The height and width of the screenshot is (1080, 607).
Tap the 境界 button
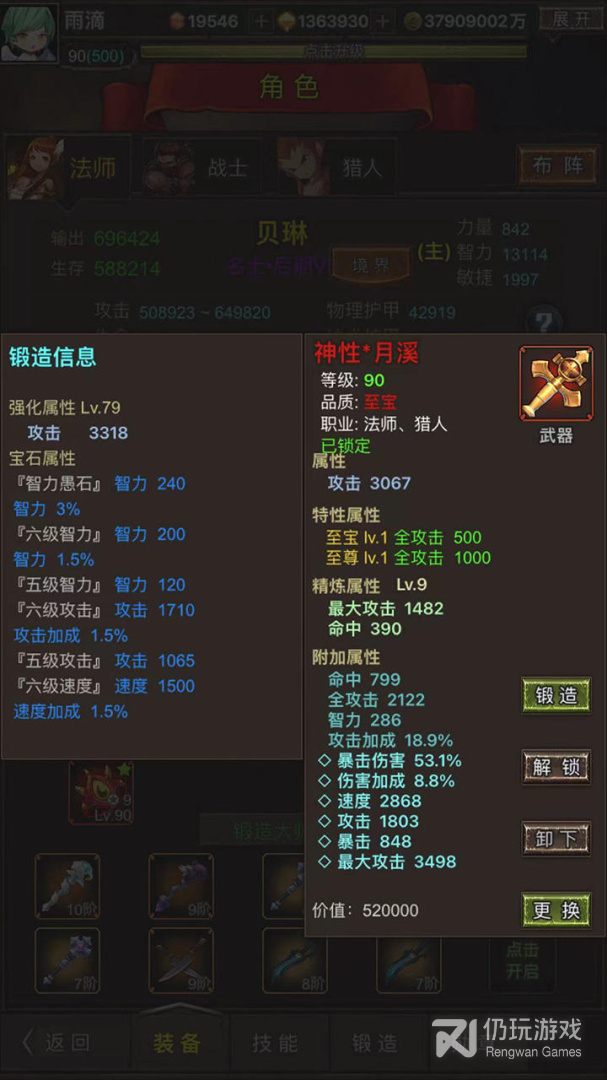coord(371,265)
